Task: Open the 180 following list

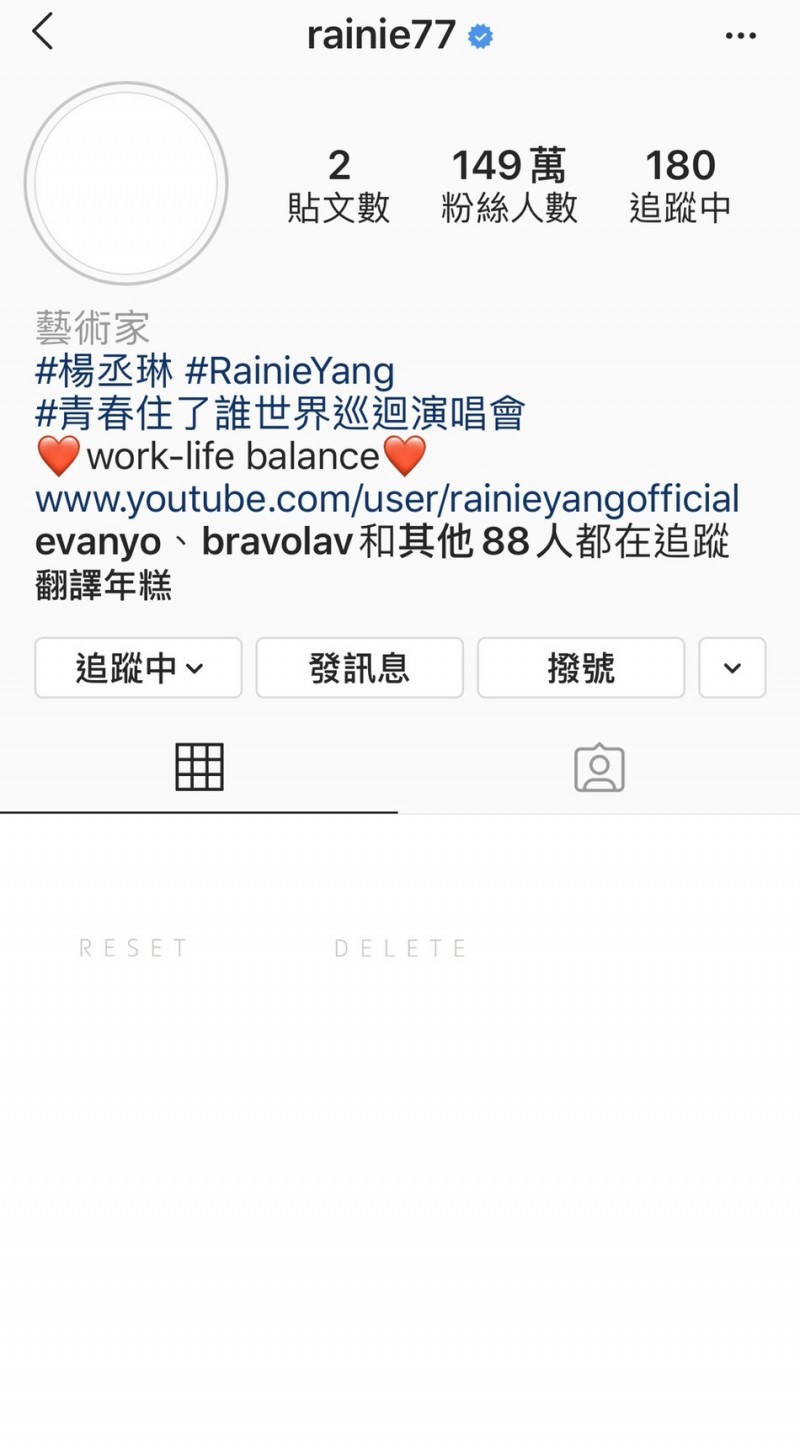Action: [x=680, y=185]
